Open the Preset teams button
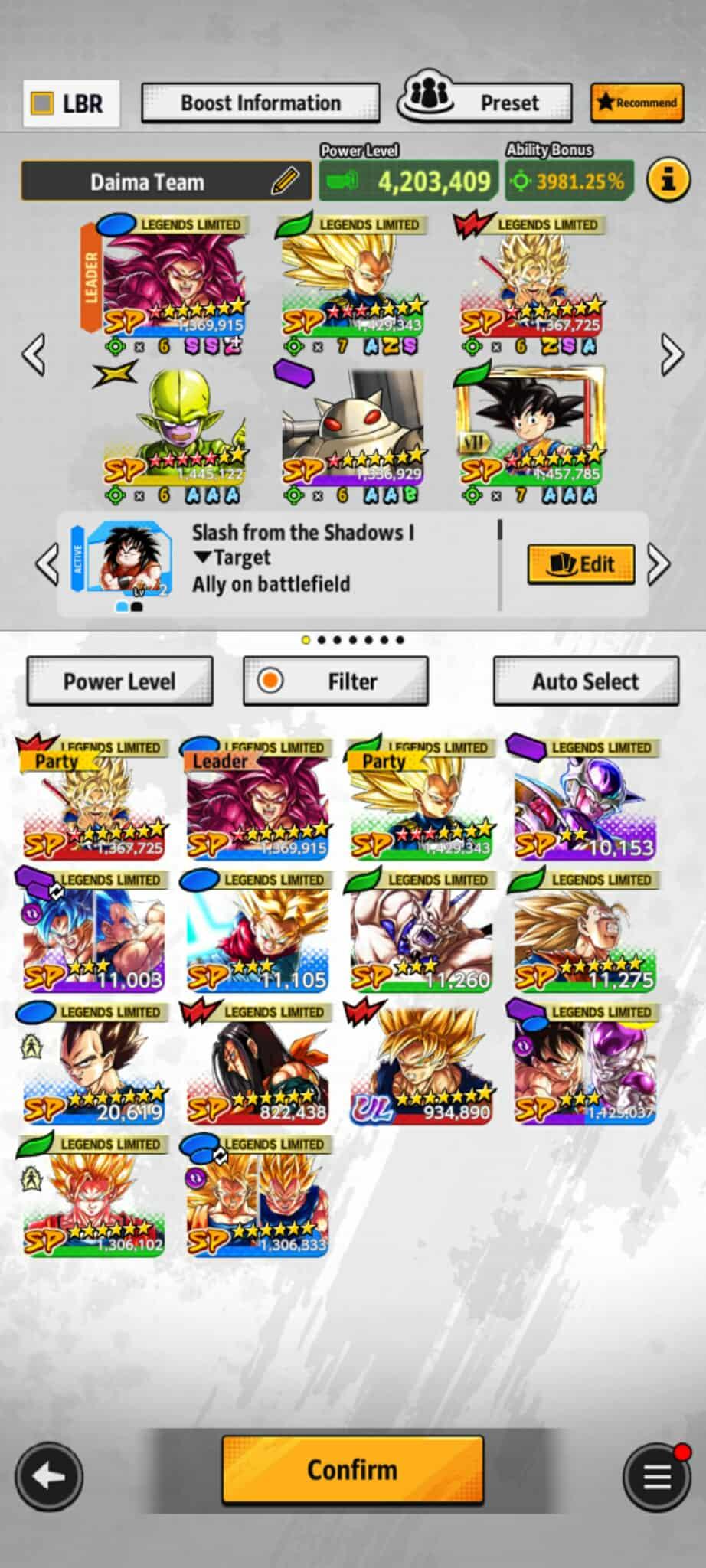Image resolution: width=706 pixels, height=1568 pixels. click(x=485, y=103)
